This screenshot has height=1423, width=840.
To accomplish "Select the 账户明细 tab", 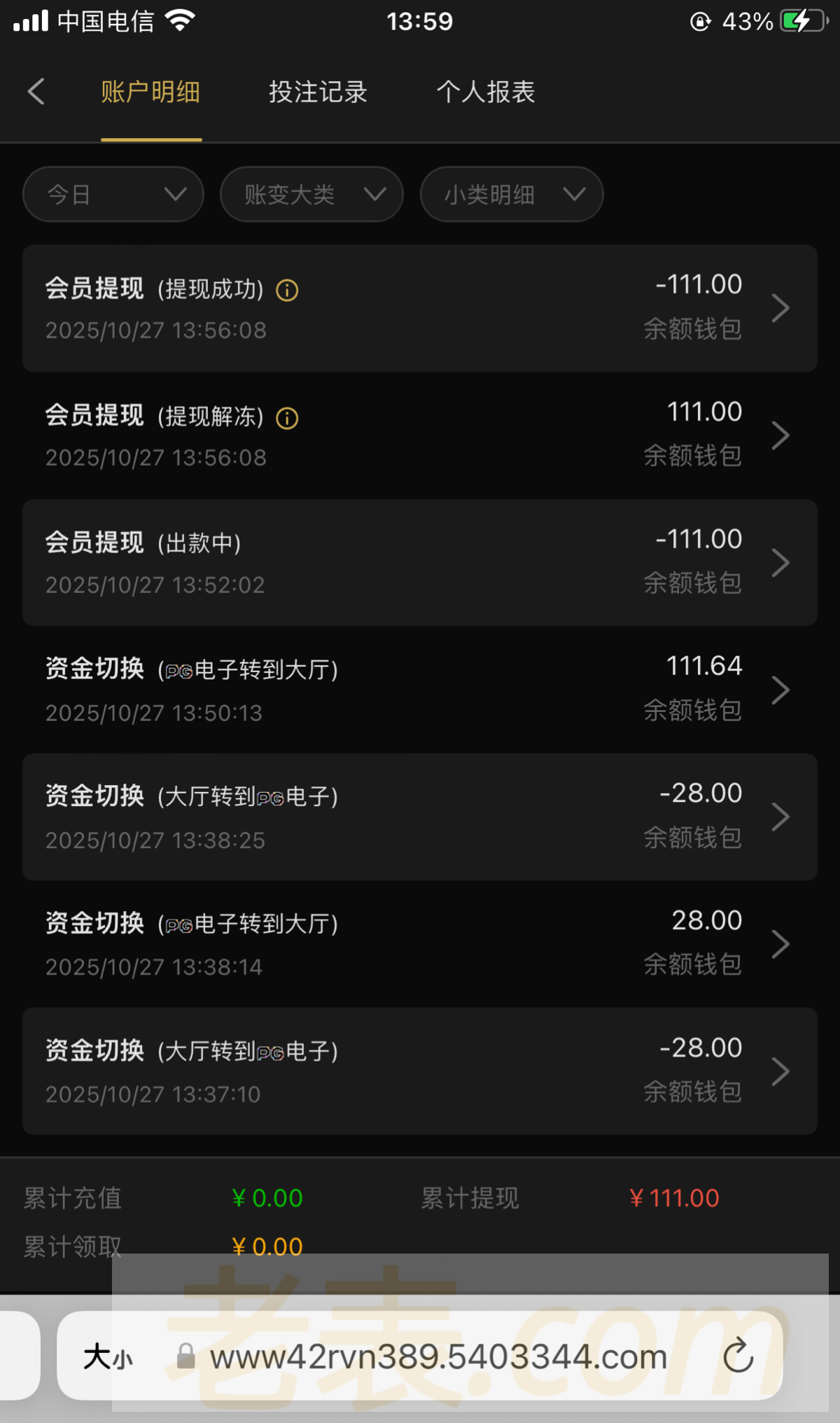I will pos(150,92).
